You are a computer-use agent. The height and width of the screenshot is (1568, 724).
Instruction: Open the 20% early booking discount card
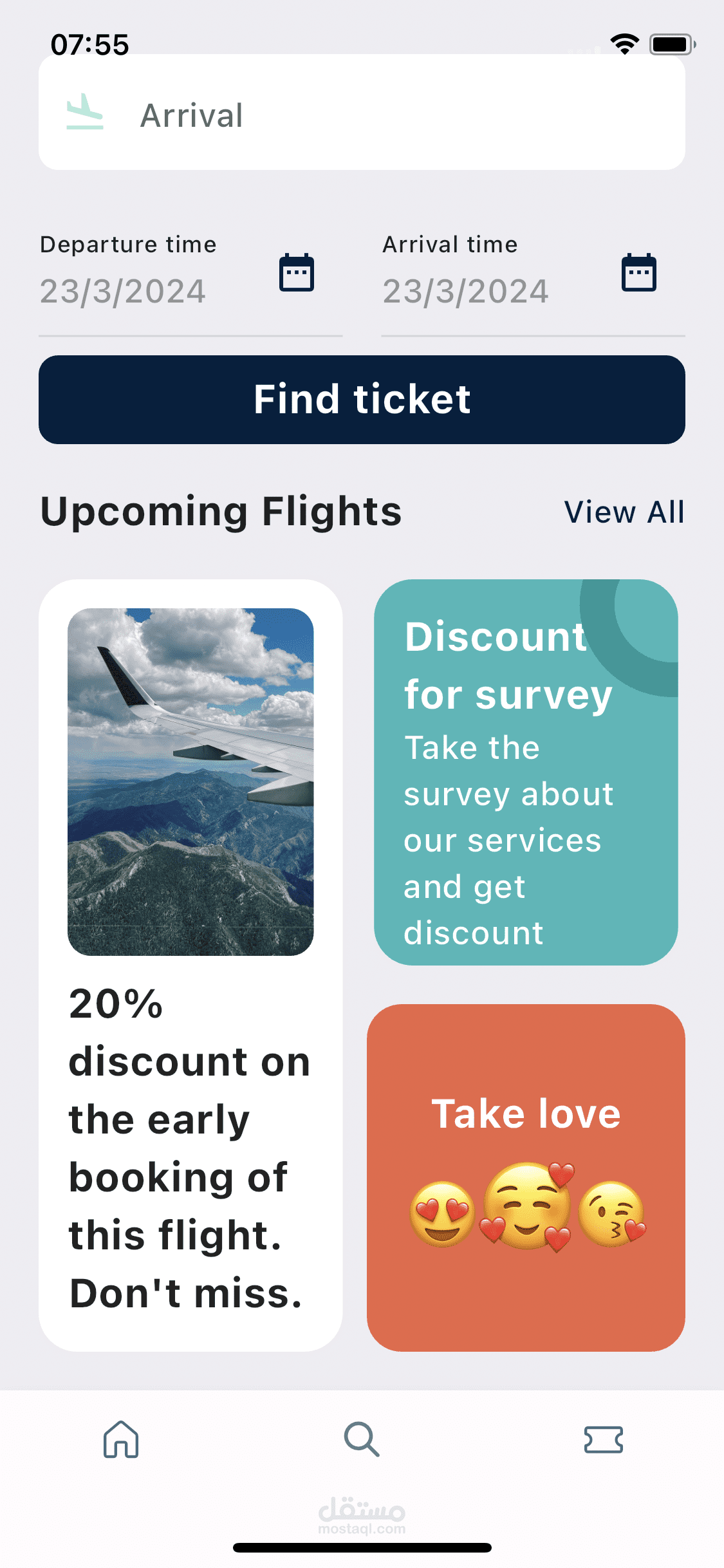[190, 965]
